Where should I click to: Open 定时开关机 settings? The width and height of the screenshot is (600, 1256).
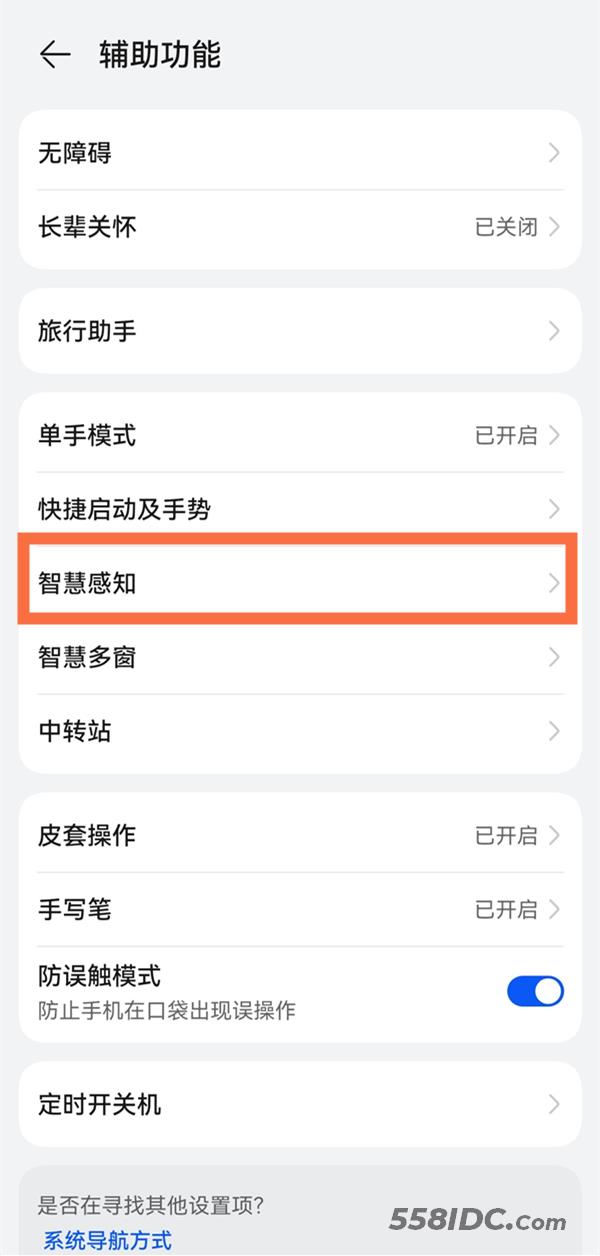(300, 1105)
